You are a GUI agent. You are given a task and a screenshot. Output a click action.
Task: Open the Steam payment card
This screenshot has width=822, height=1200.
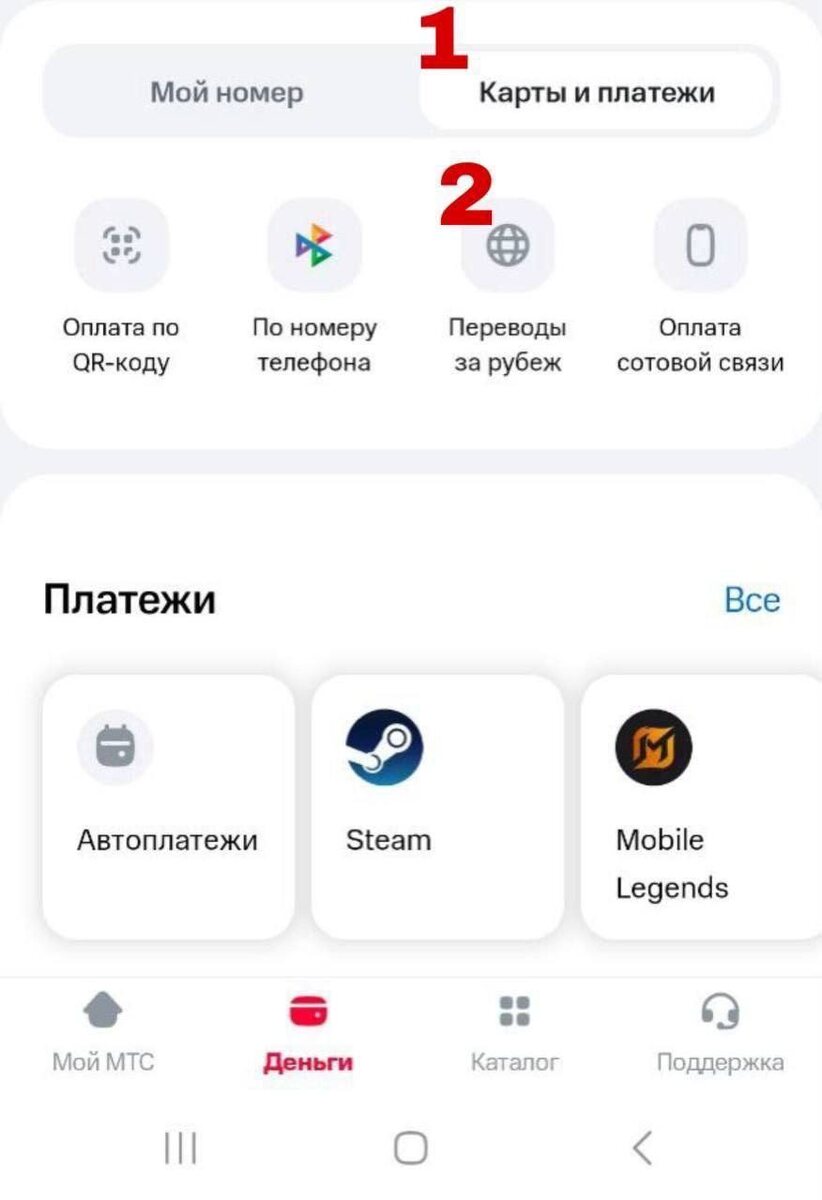tap(437, 806)
